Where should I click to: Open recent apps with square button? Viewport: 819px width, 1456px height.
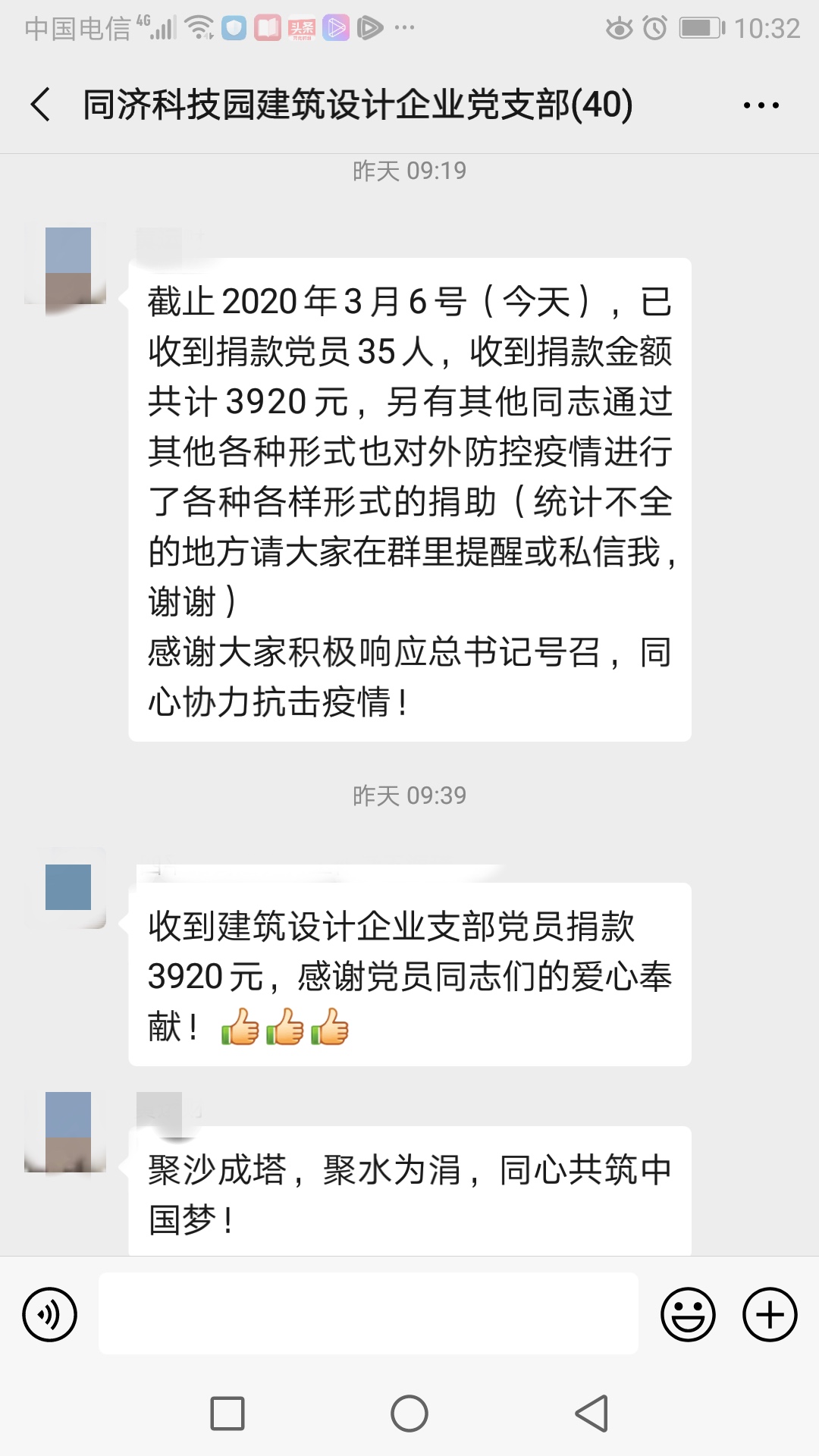coord(227,1414)
